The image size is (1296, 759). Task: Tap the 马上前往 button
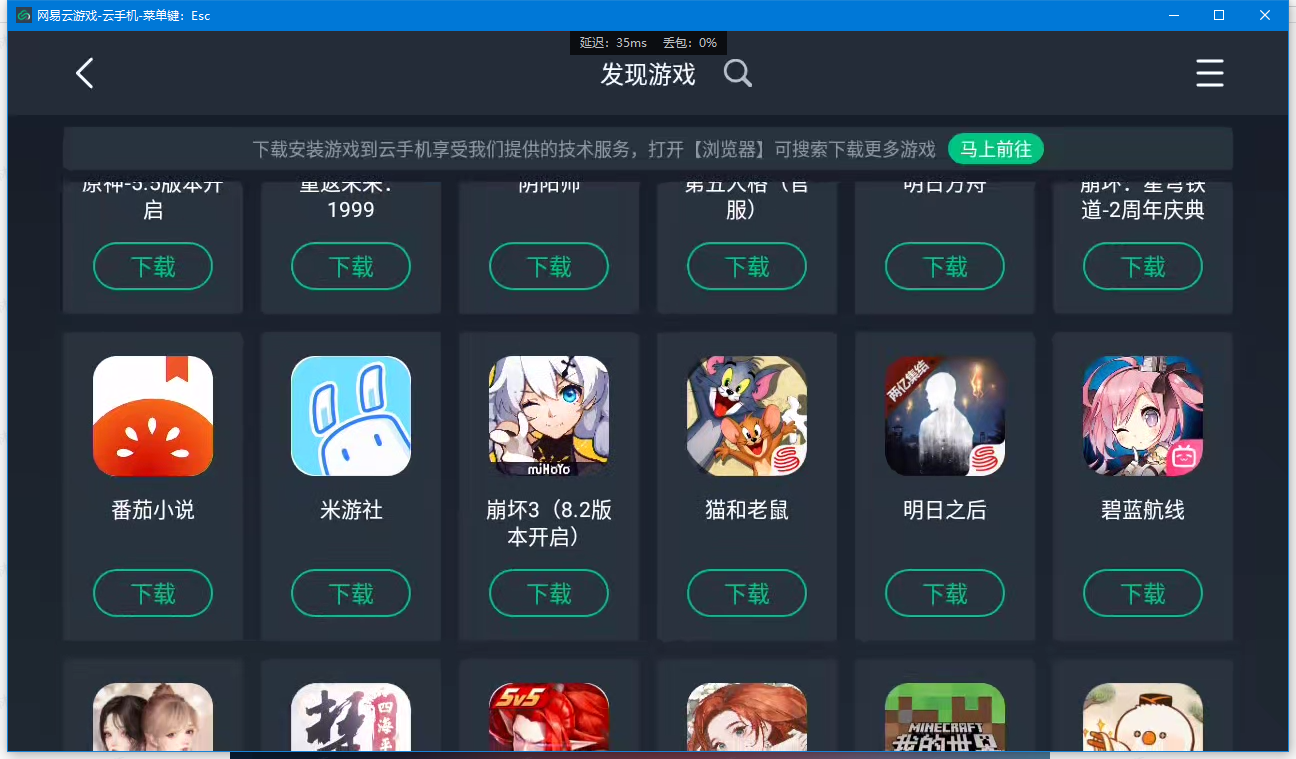click(995, 149)
